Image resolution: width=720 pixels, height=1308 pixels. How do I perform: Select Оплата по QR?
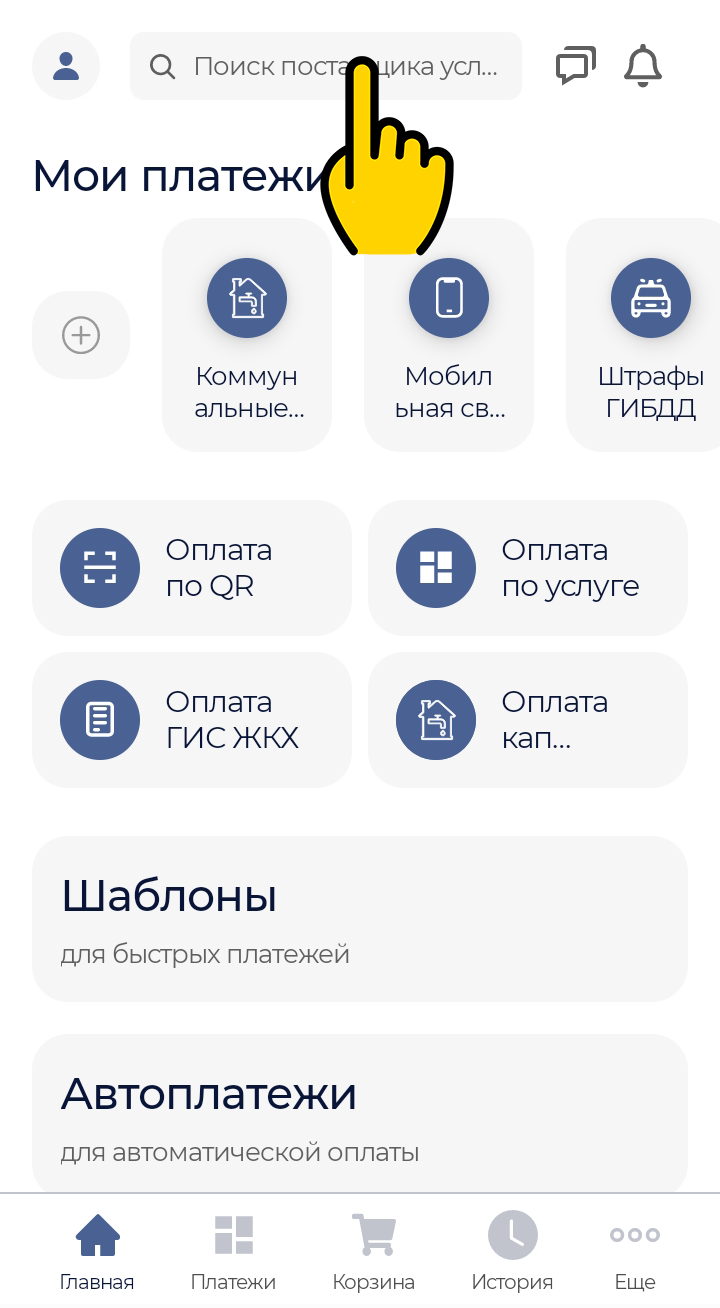192,568
